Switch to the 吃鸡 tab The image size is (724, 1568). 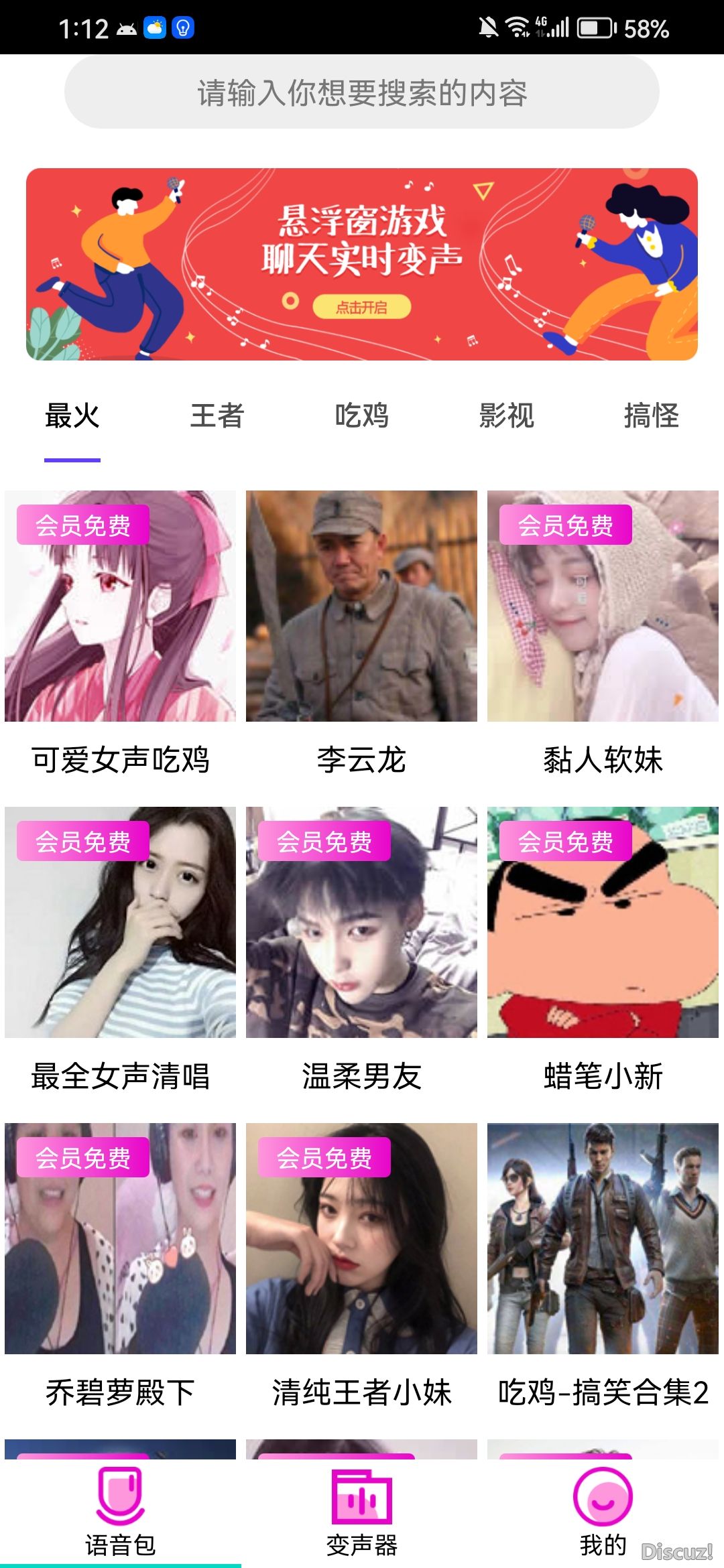(x=362, y=416)
